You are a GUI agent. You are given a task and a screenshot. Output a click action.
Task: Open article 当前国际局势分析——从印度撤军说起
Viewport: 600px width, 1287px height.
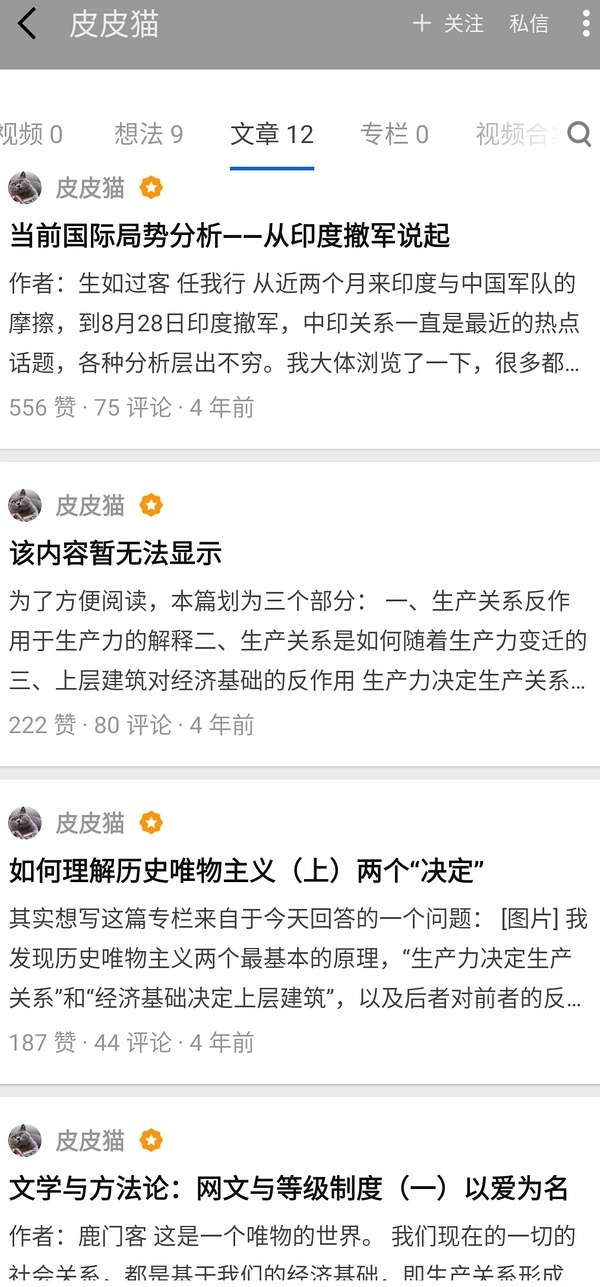coord(230,236)
